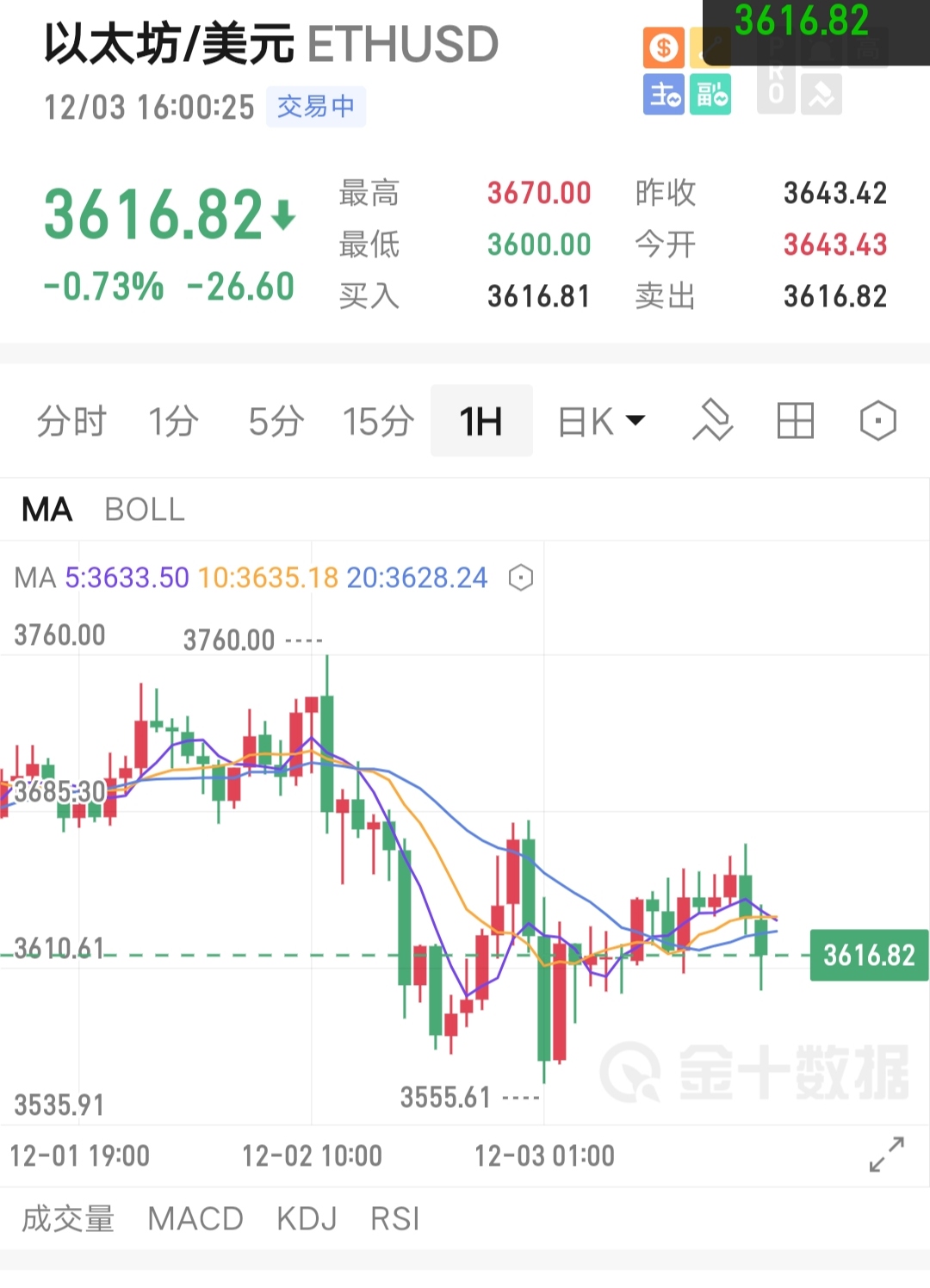Switch main indicator to BOLL

click(x=145, y=510)
